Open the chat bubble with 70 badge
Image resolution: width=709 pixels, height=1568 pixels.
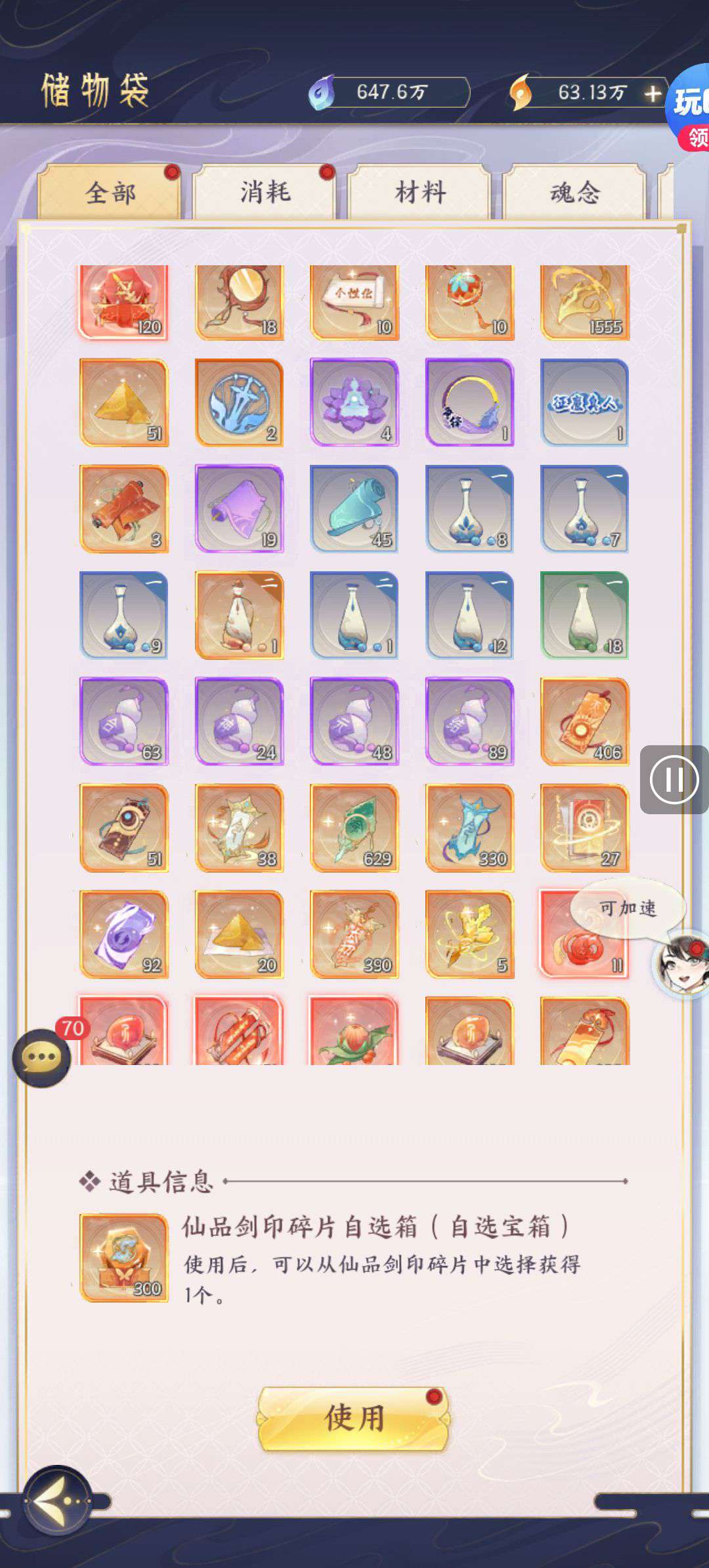click(x=42, y=1057)
